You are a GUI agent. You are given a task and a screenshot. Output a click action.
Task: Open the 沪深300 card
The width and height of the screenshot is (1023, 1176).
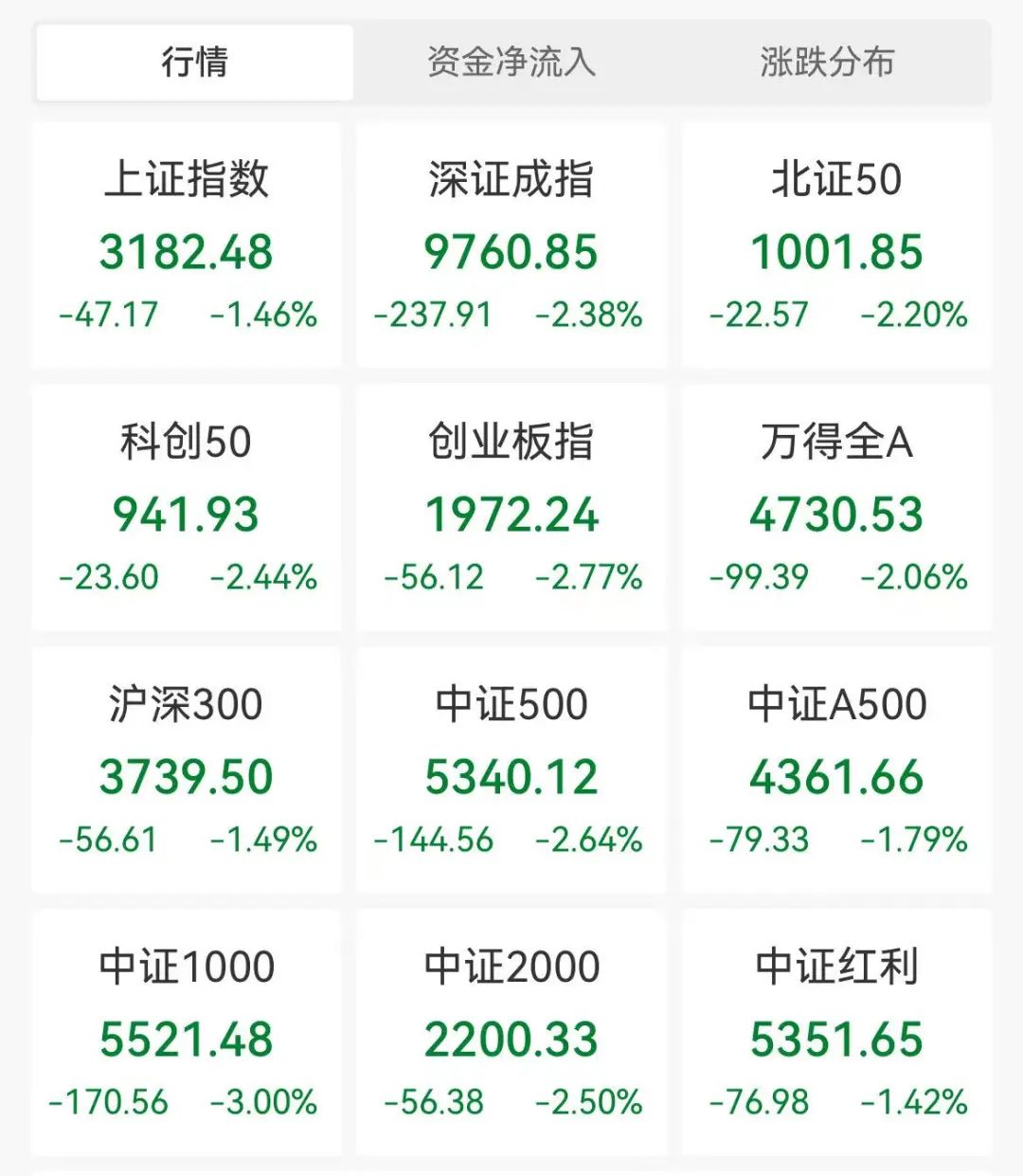187,769
